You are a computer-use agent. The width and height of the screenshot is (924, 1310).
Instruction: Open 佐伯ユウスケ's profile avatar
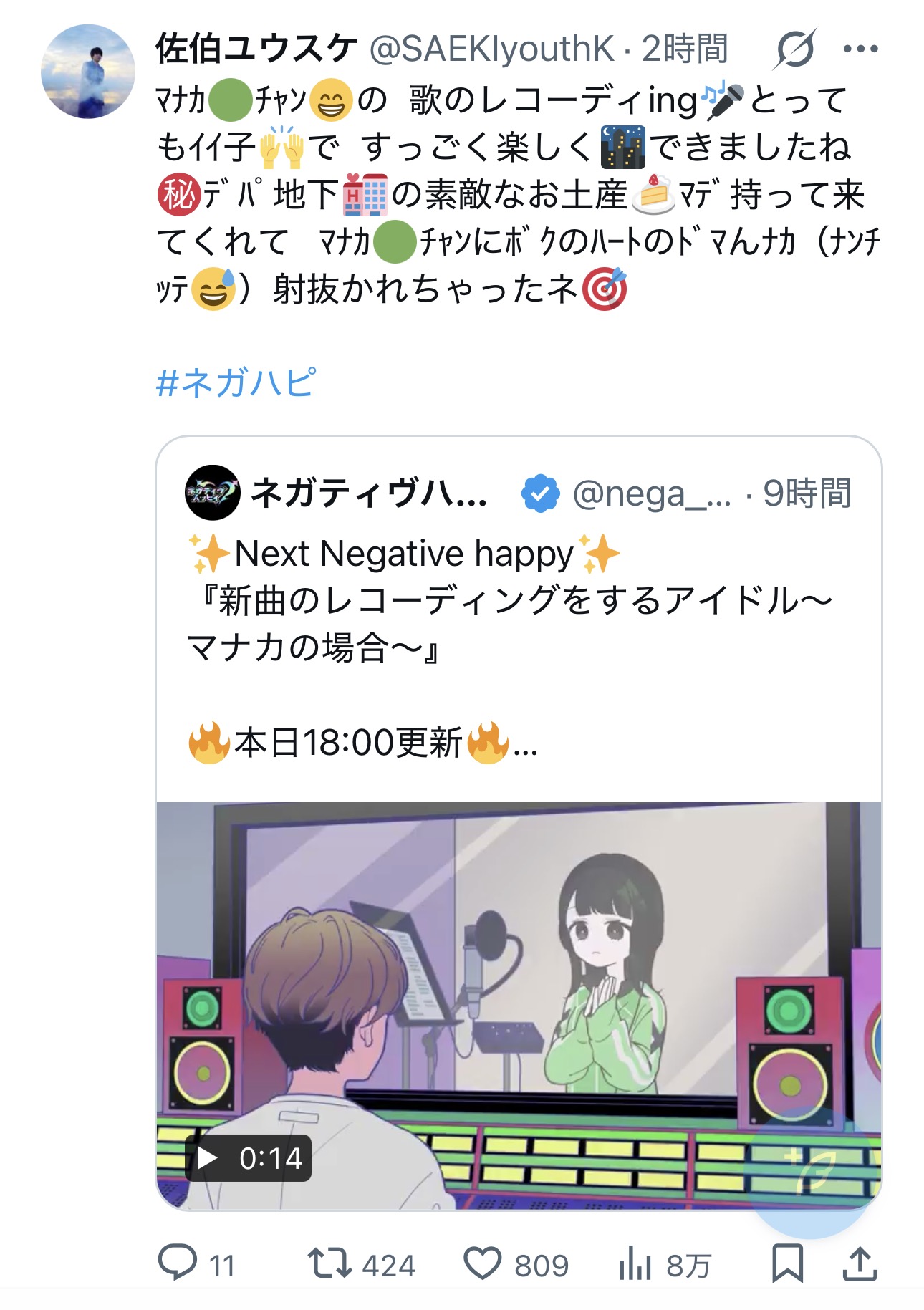[x=88, y=72]
